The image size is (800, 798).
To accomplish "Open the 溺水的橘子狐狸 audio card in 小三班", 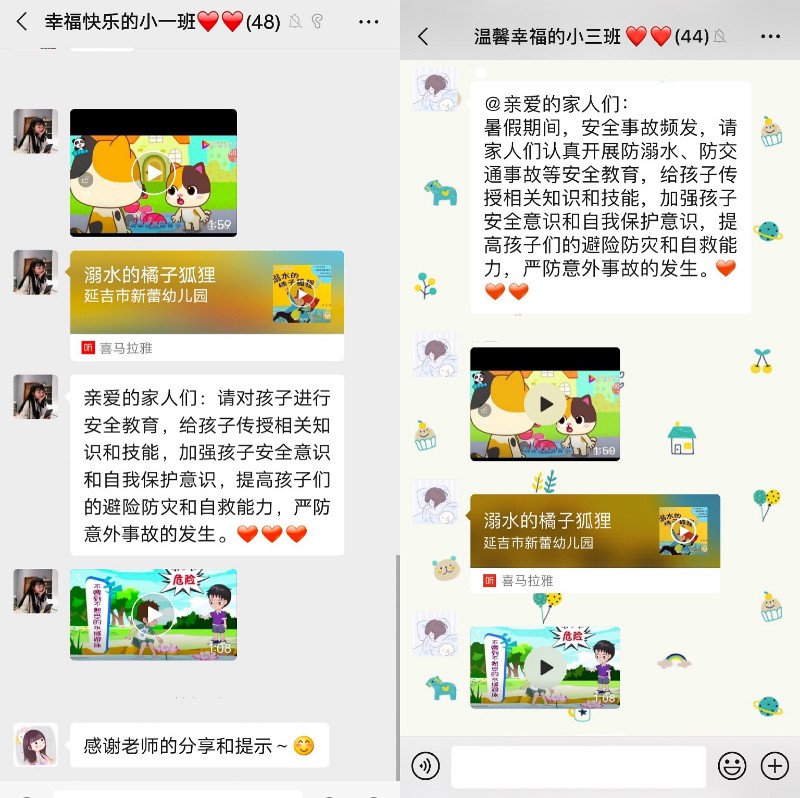I will coord(594,531).
